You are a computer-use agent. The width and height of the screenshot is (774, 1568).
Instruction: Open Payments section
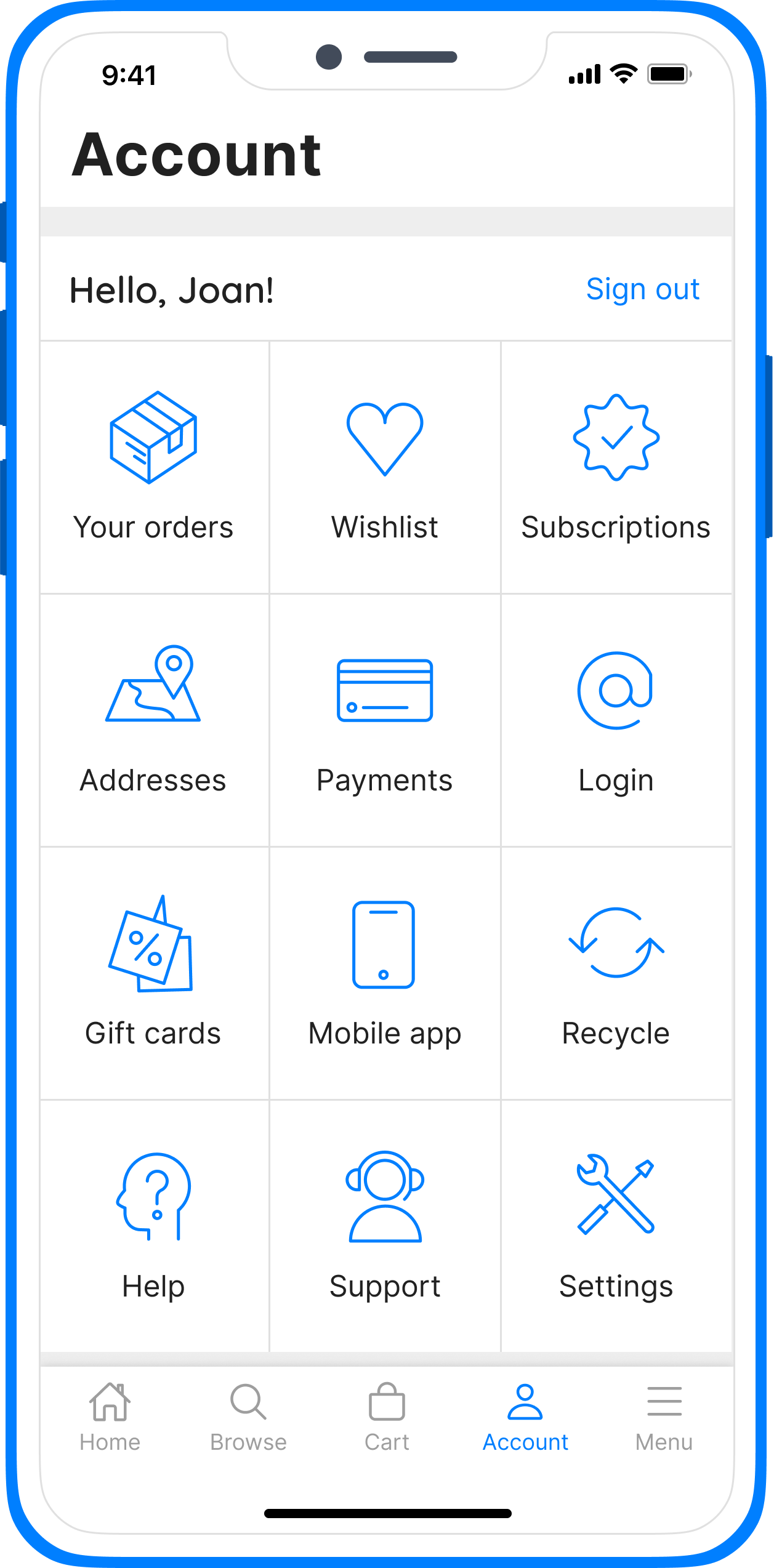[x=385, y=720]
